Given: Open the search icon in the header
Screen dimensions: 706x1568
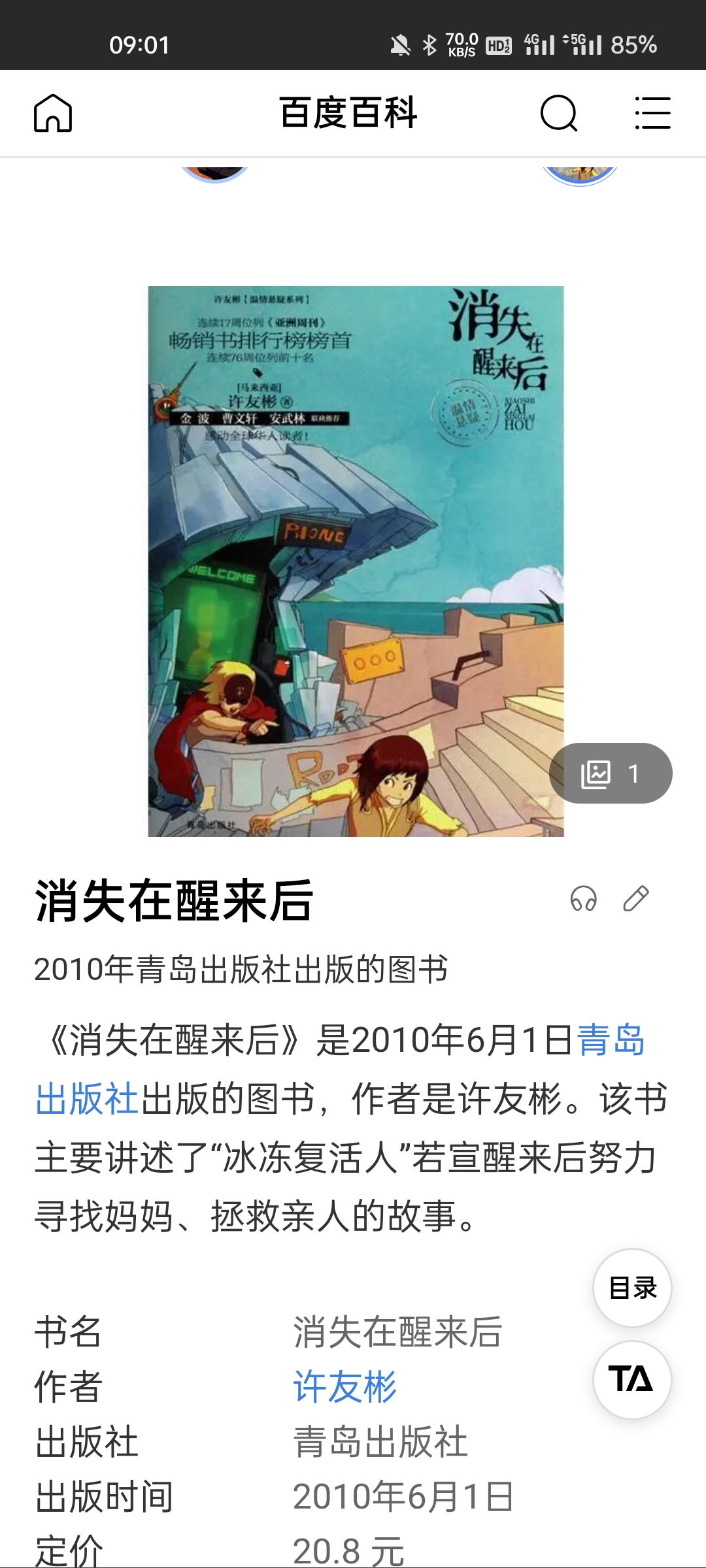Looking at the screenshot, I should pos(559,113).
